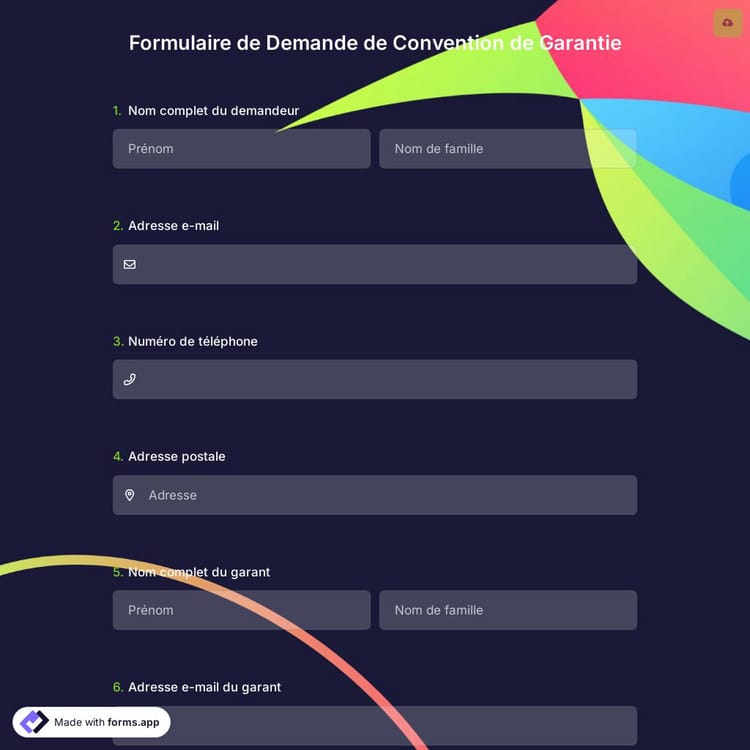Viewport: 750px width, 750px height.
Task: Focus the Prénom field for the demandeur
Action: coord(241,149)
